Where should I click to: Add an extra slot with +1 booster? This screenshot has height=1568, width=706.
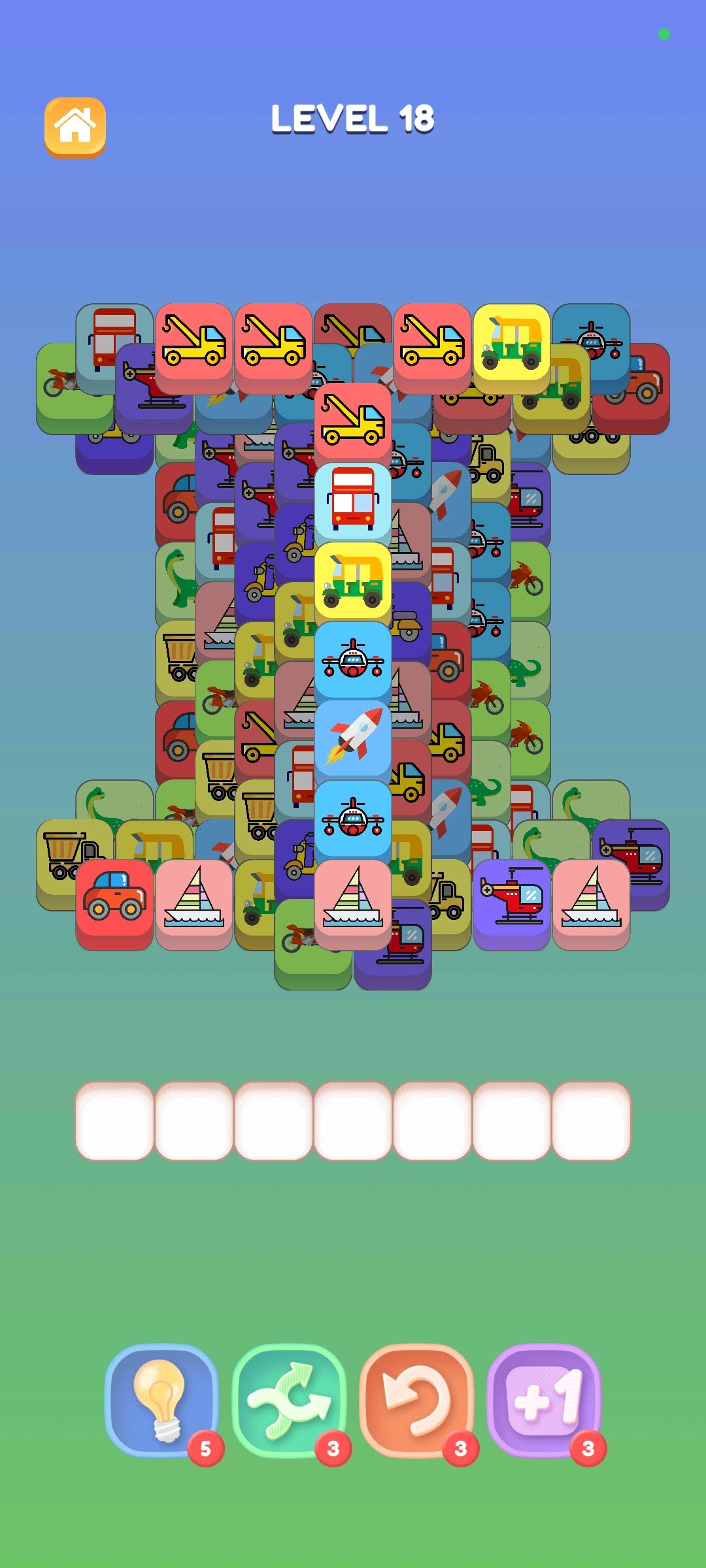tap(544, 1401)
